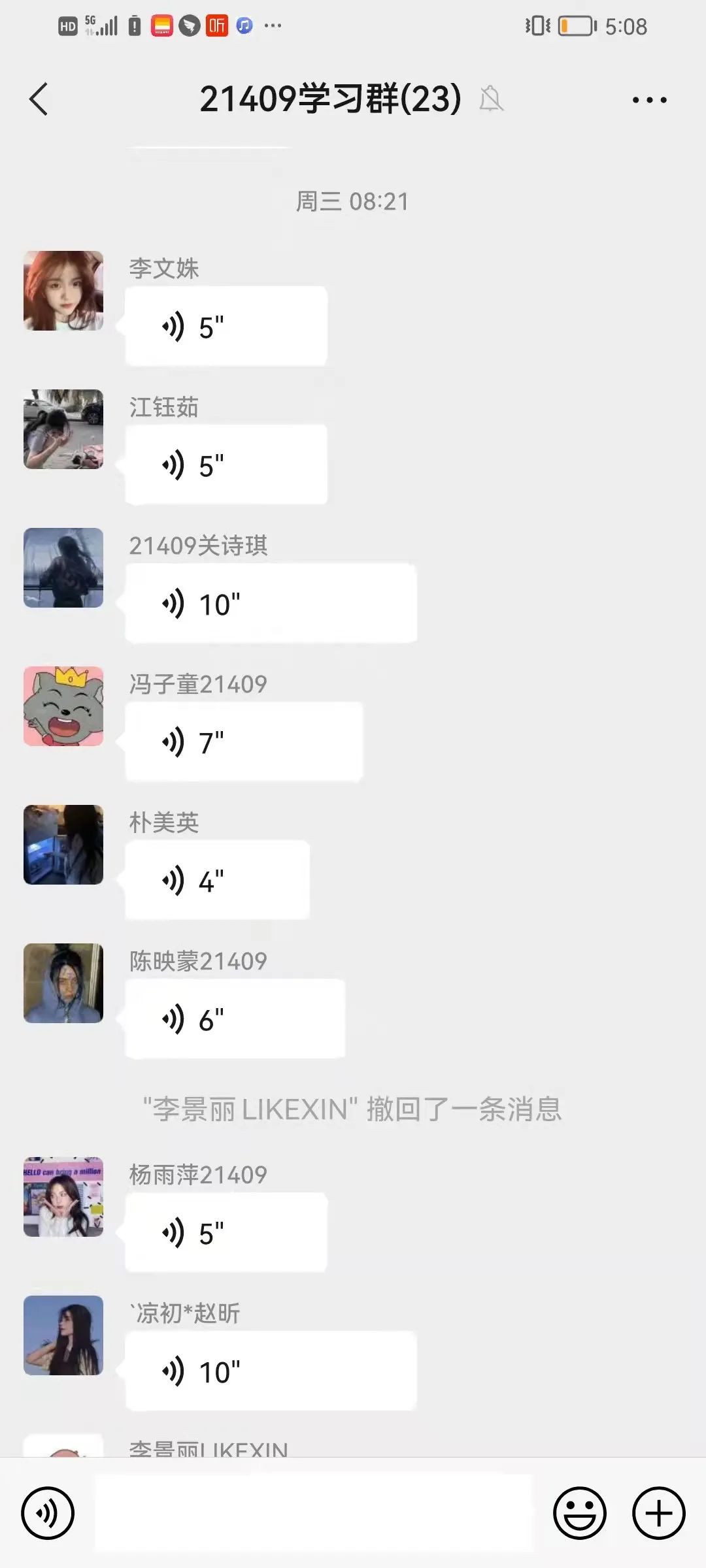Viewport: 706px width, 1568px height.
Task: Tap the message text field
Action: (x=314, y=1513)
